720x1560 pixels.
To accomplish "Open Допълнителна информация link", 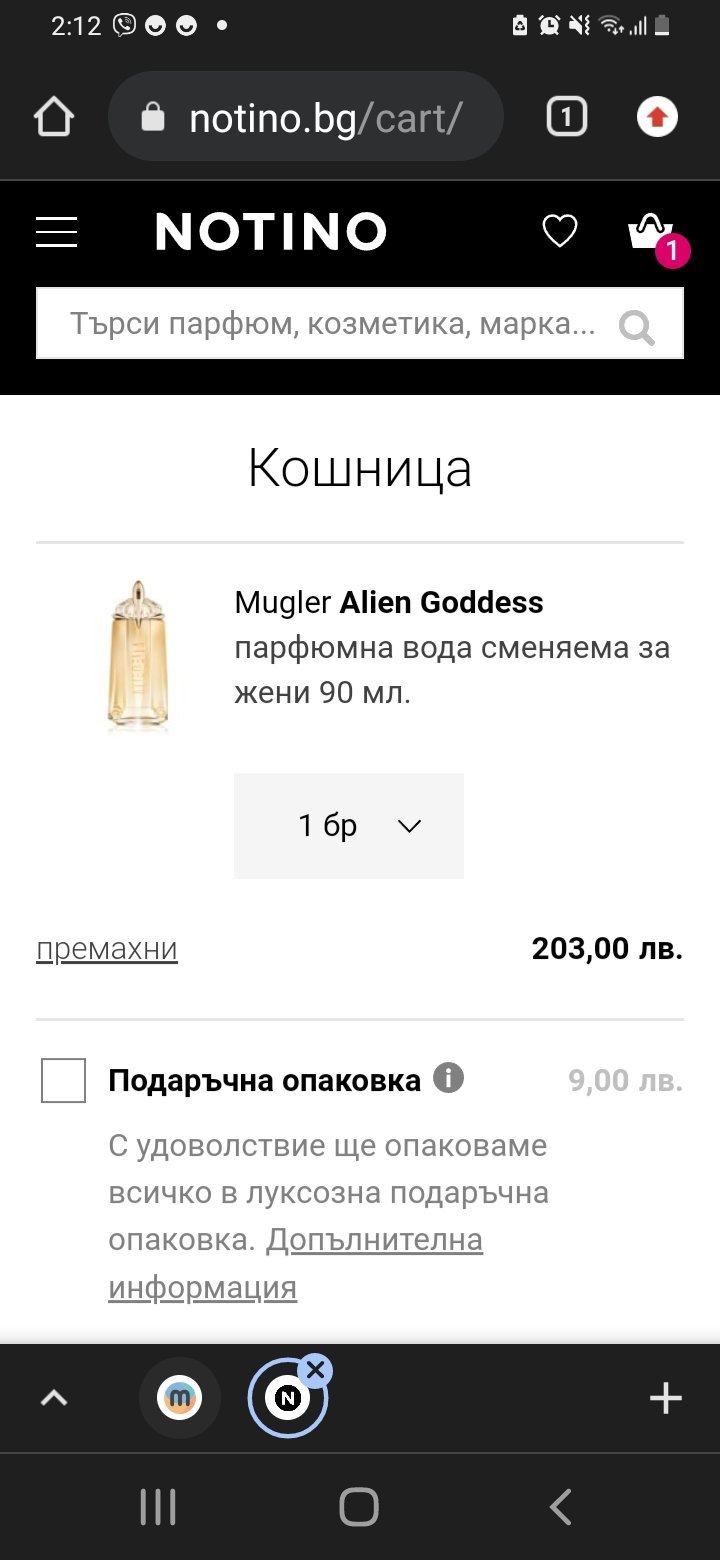I will click(x=374, y=1241).
